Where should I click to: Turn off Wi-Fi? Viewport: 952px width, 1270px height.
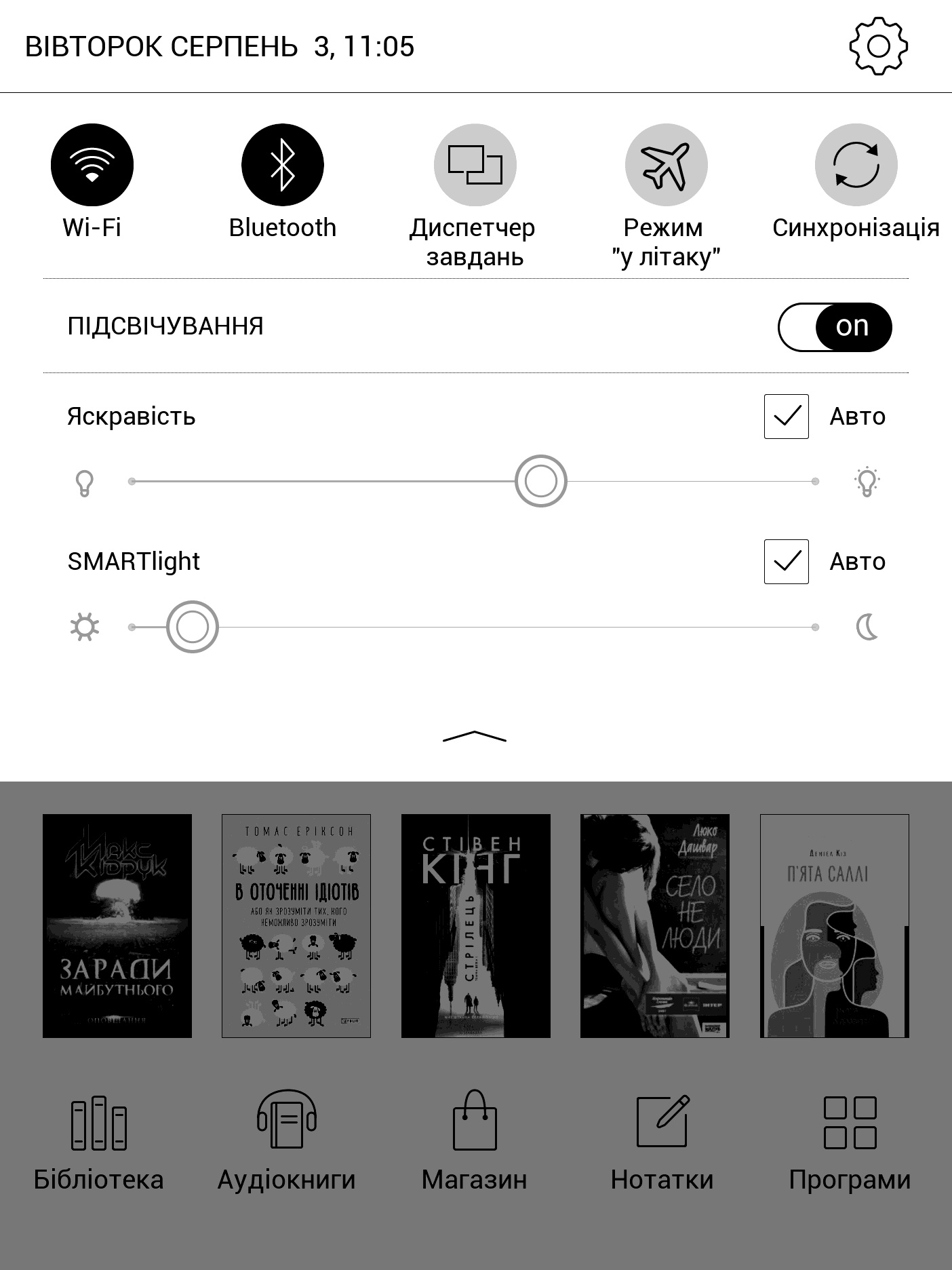point(92,165)
